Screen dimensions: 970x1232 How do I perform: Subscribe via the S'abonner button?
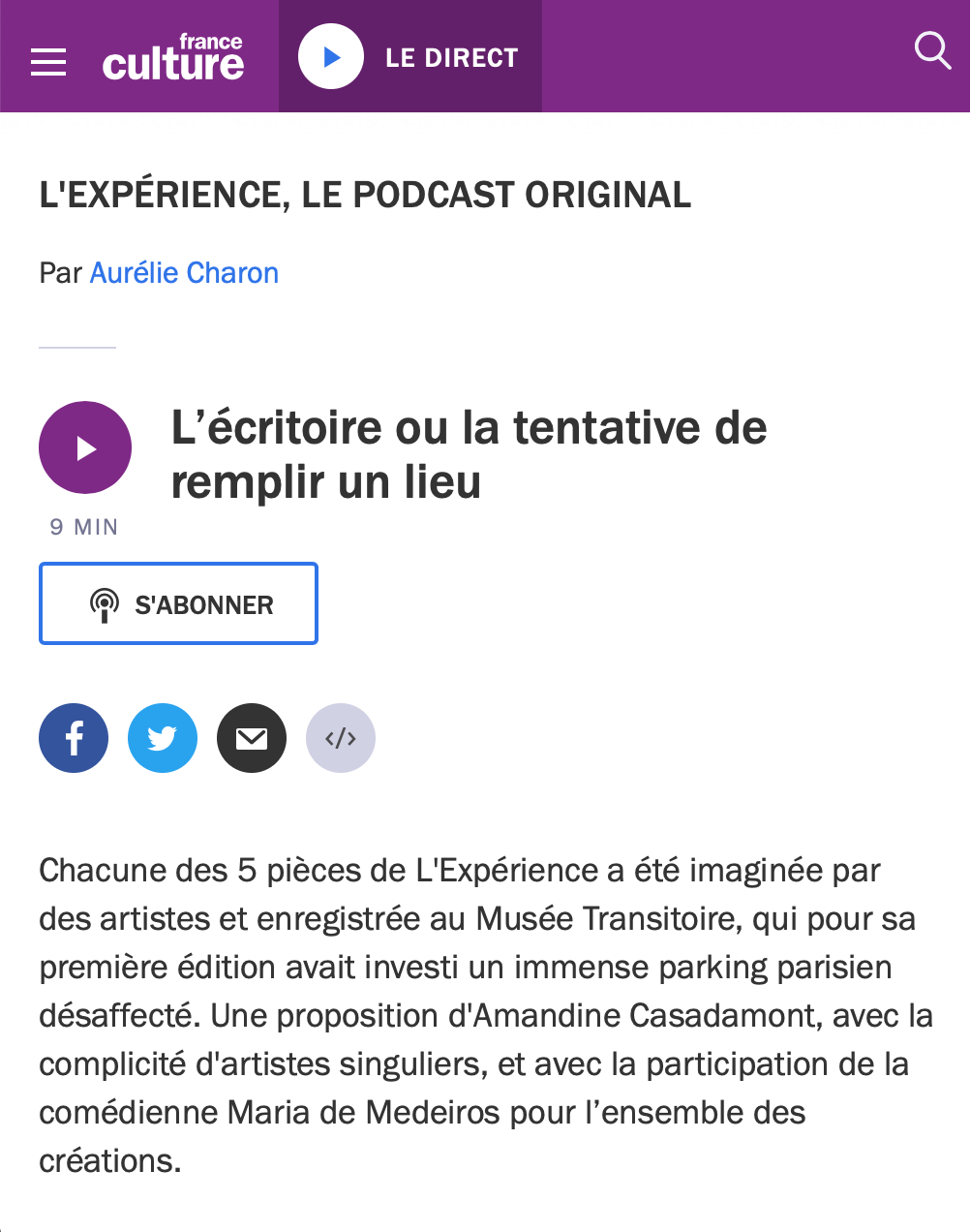(x=178, y=603)
